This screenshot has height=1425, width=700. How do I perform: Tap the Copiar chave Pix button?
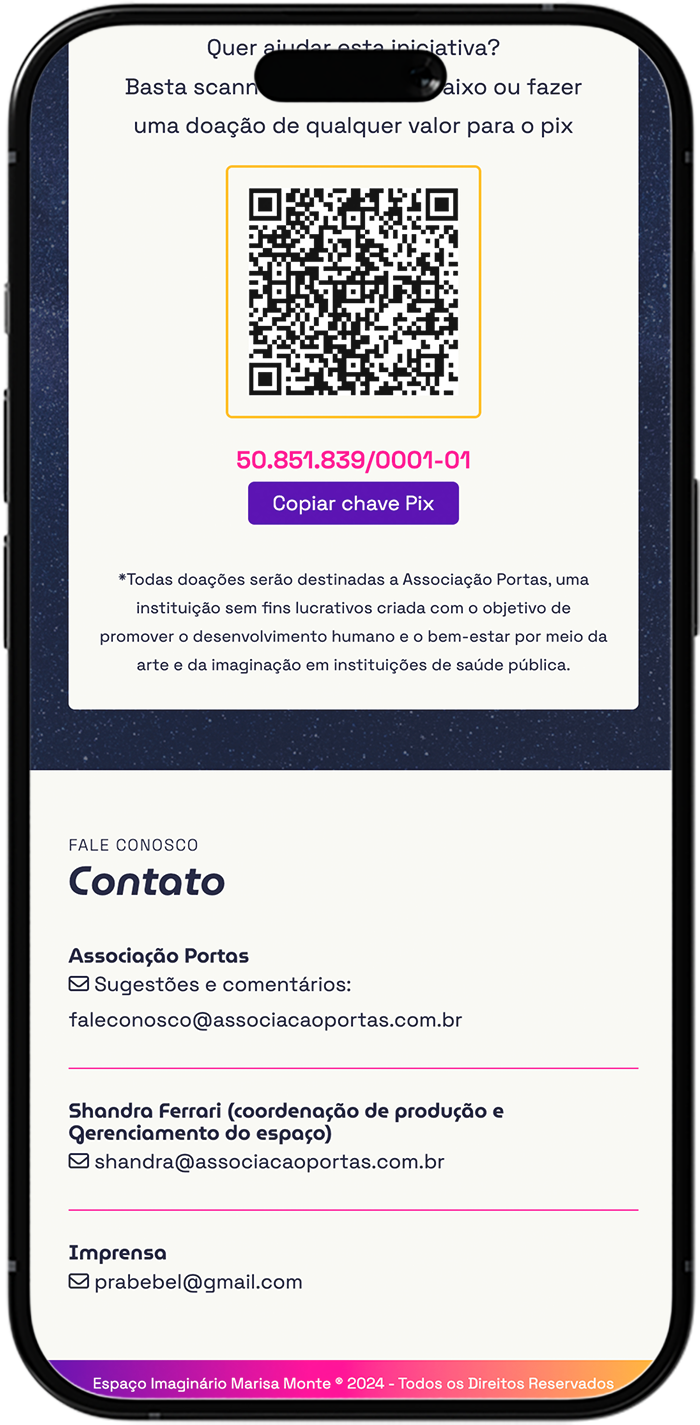[x=353, y=503]
